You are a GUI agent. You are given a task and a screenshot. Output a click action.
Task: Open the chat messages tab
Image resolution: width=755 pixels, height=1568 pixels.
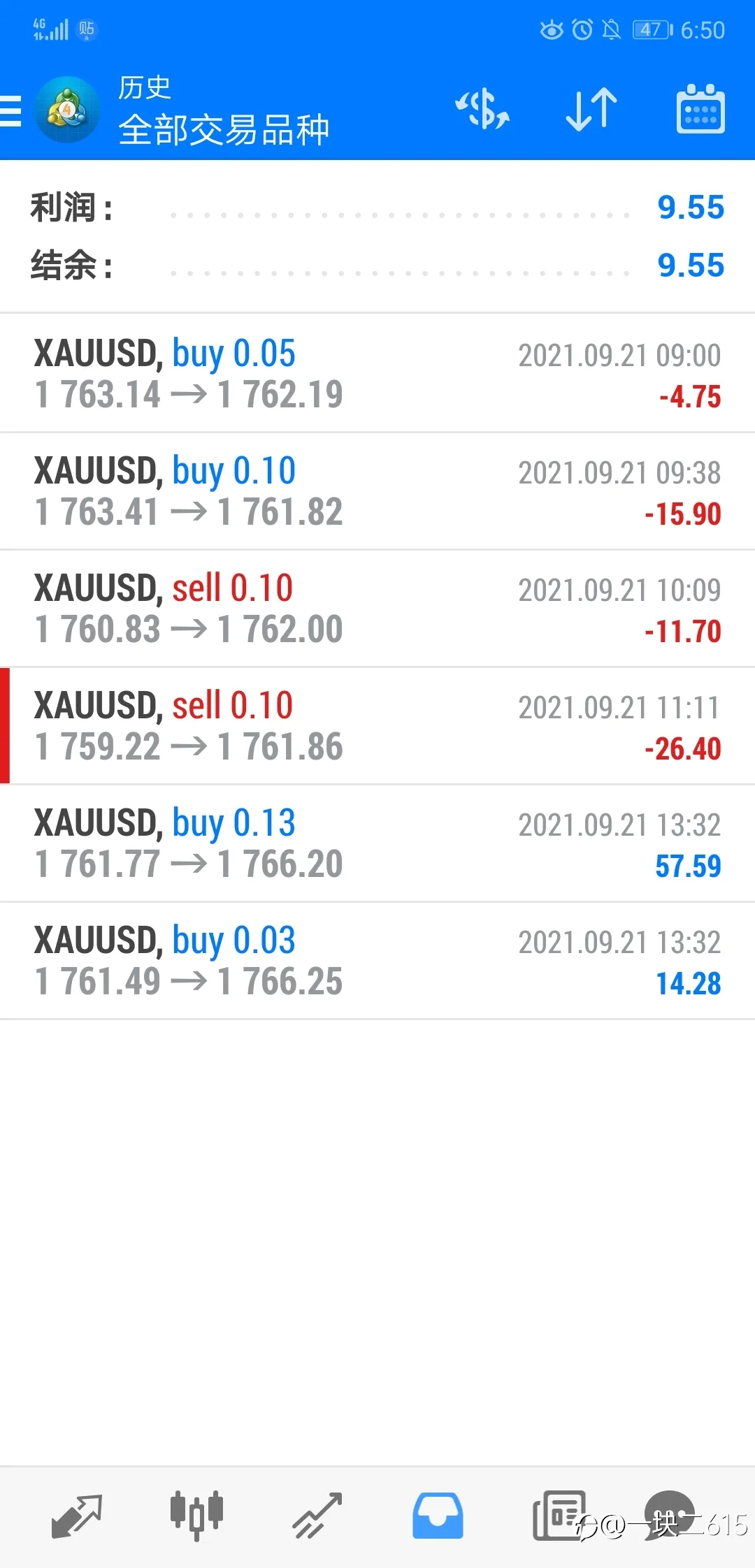coord(670,1515)
